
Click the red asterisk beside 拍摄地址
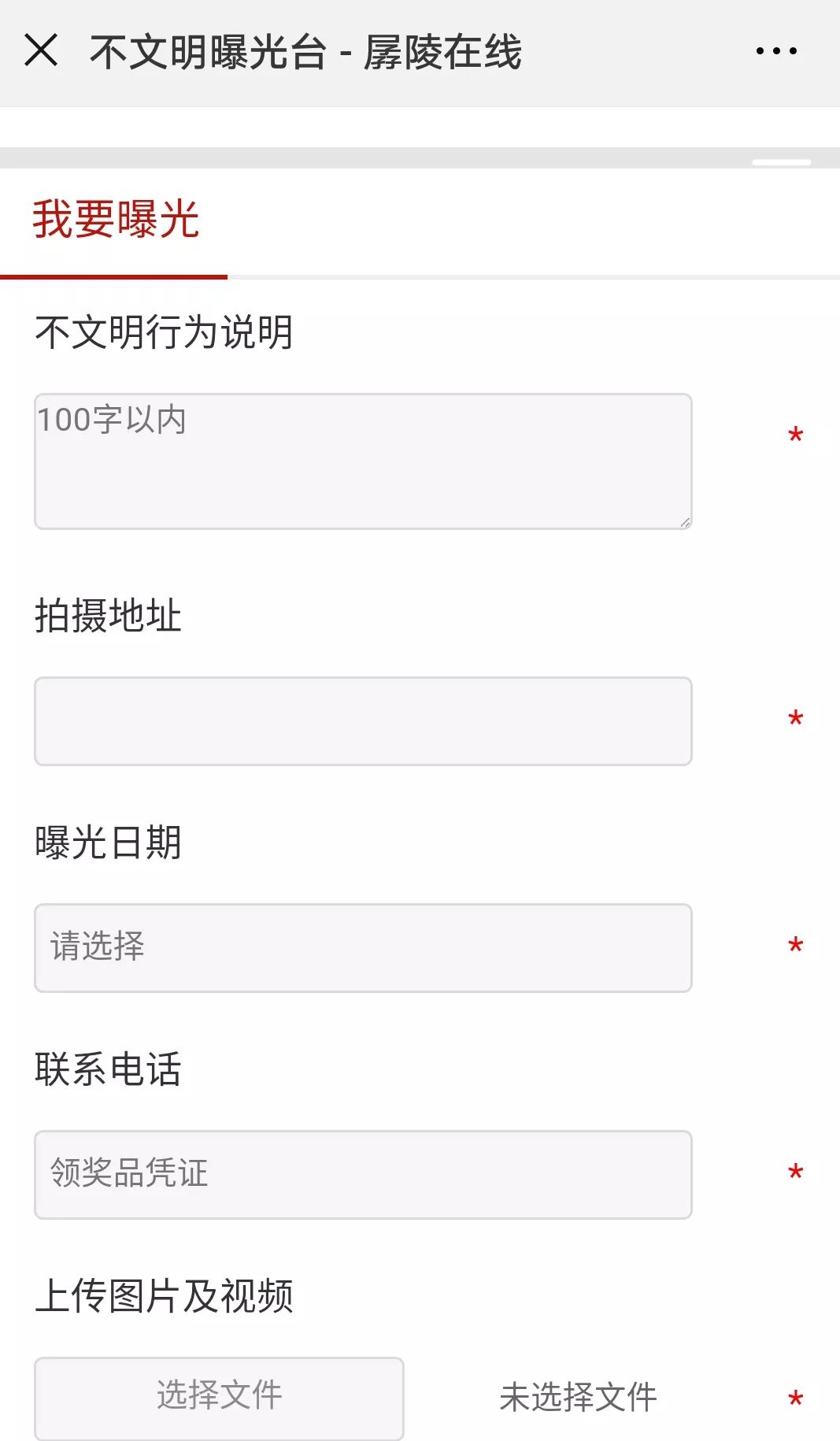795,717
